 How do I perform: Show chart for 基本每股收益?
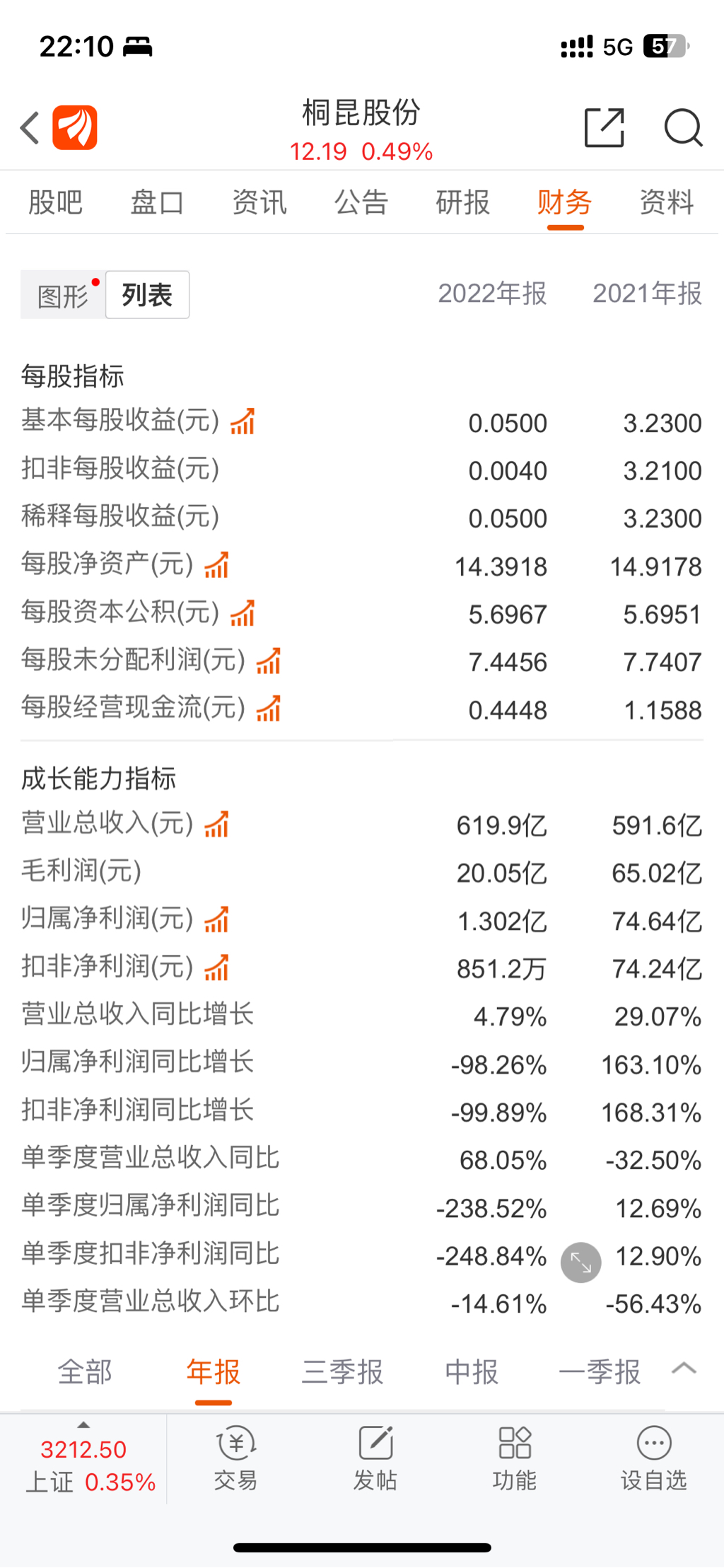(243, 422)
